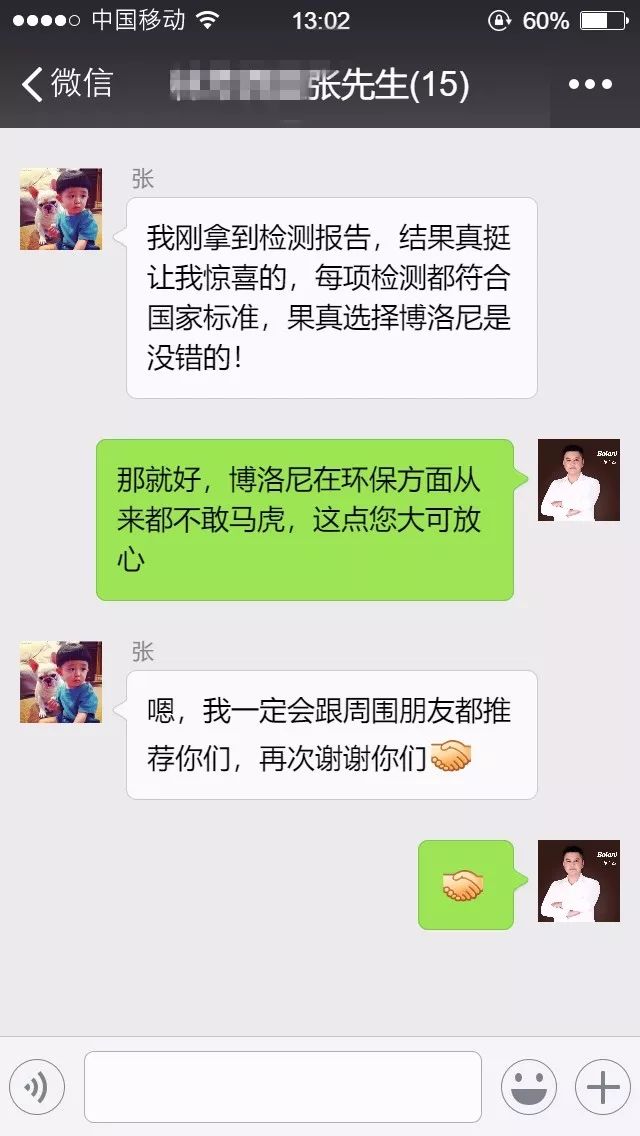
Task: Switch to voice message input
Action: click(x=37, y=1087)
